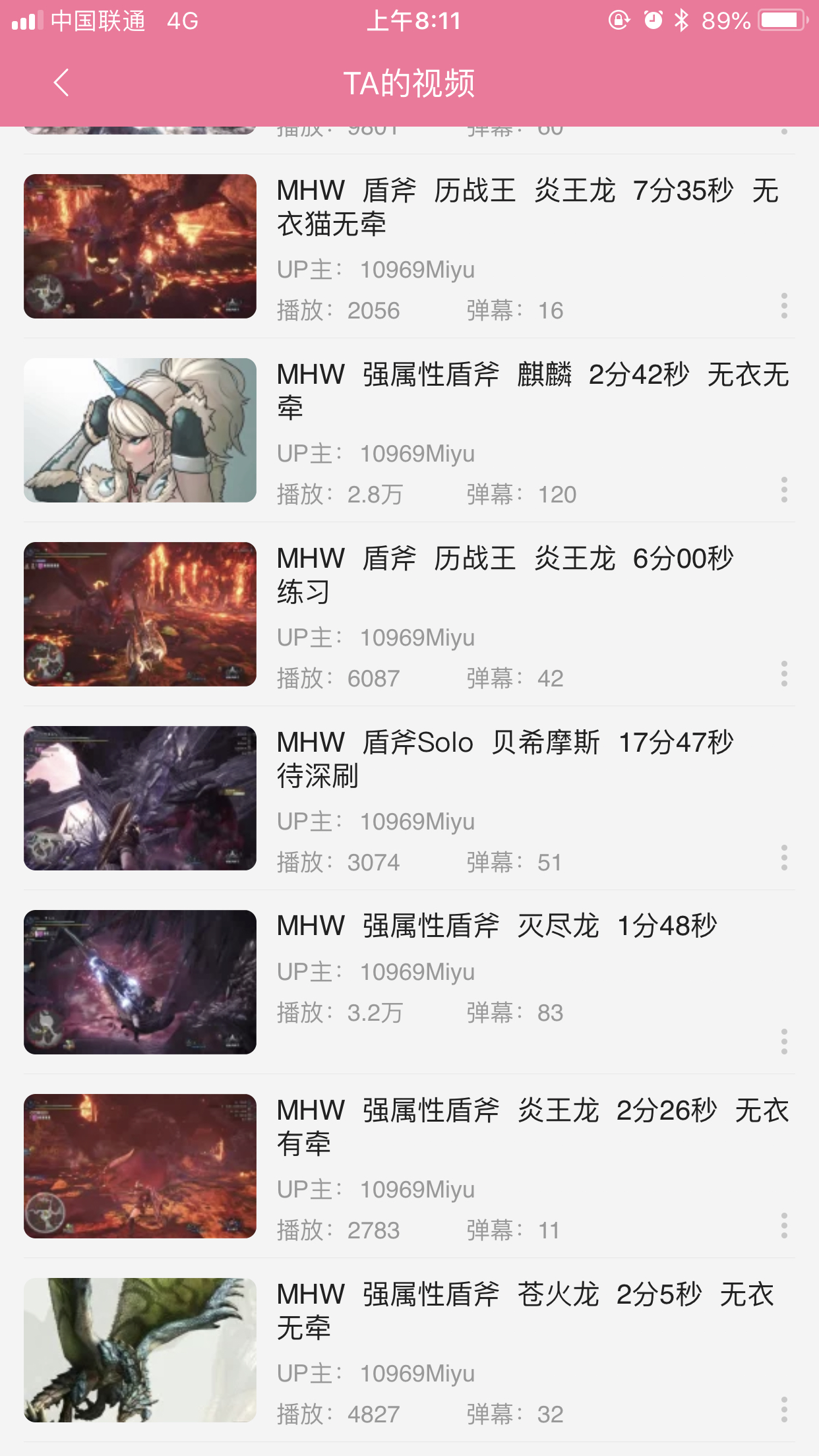Open video 灭尽龙 1分48秒

pyautogui.click(x=140, y=982)
